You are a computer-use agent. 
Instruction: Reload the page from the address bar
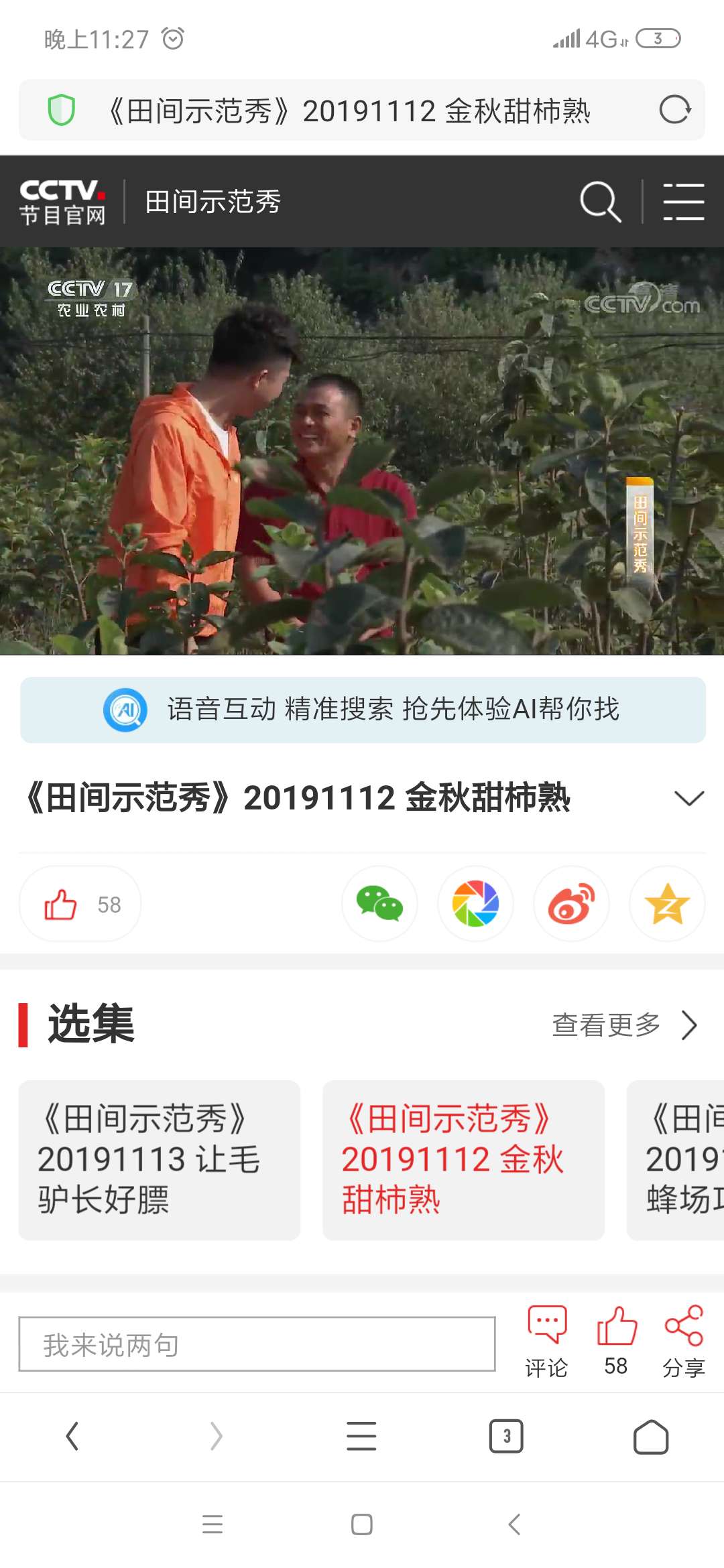click(x=674, y=110)
